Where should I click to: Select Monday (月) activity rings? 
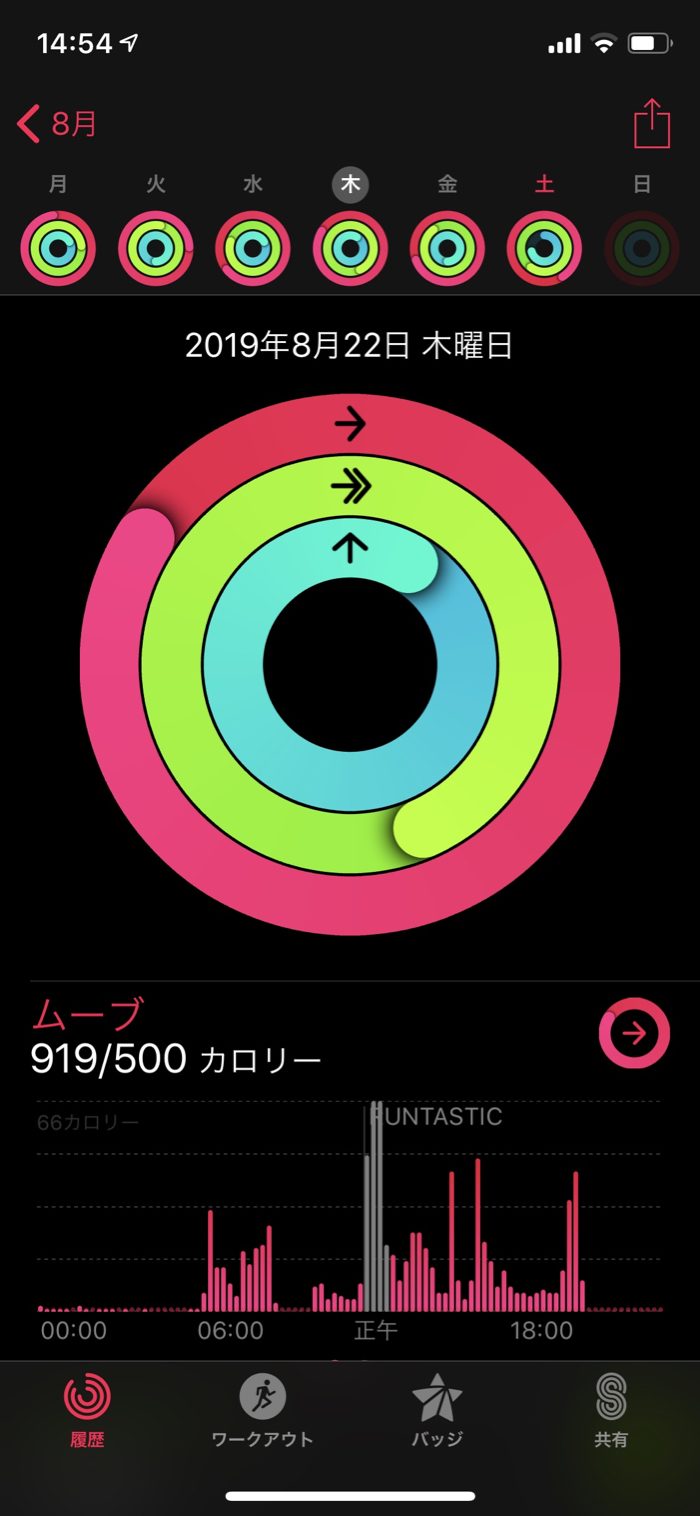tap(58, 248)
